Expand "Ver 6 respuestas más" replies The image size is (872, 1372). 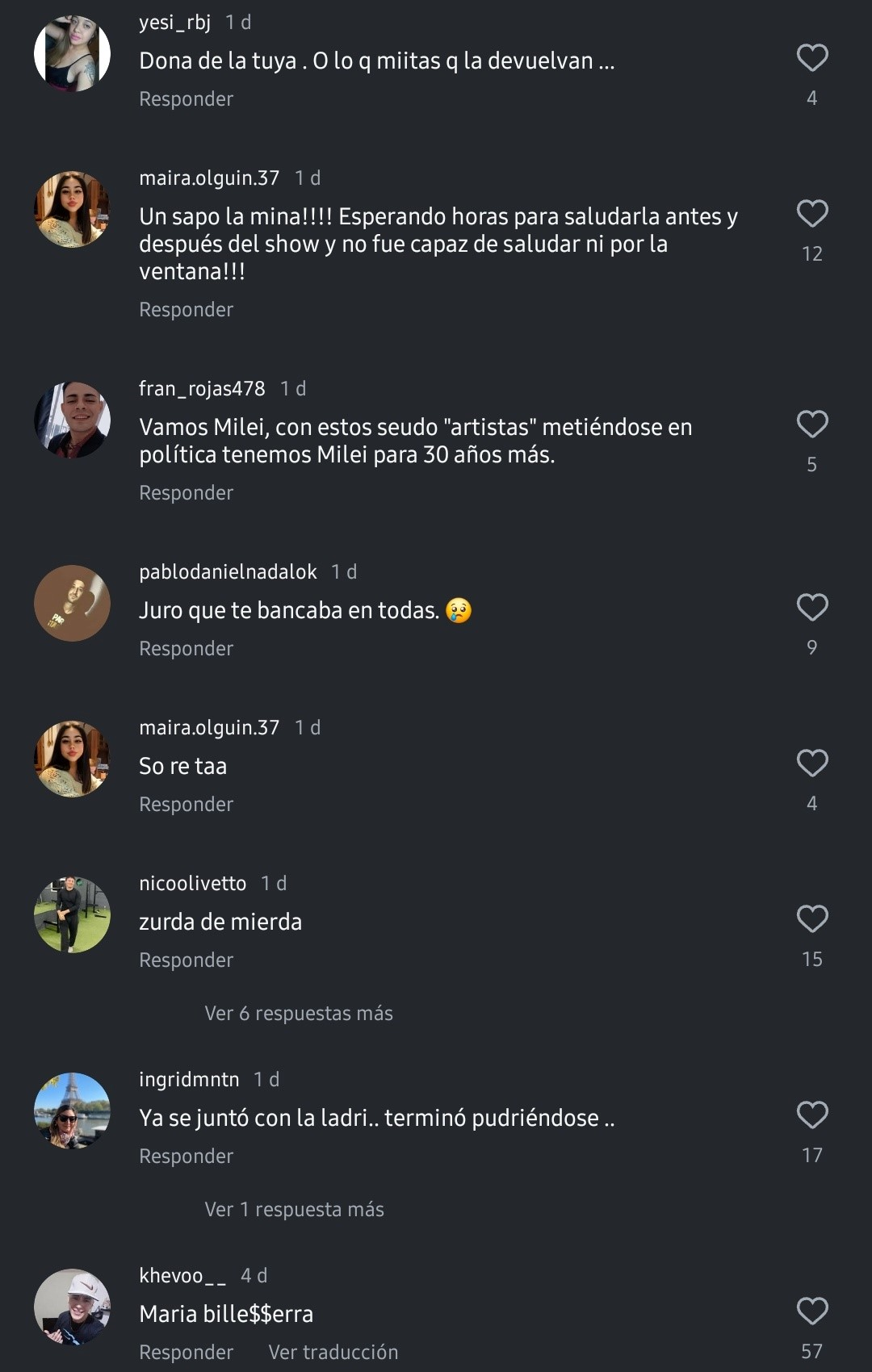coord(299,1014)
